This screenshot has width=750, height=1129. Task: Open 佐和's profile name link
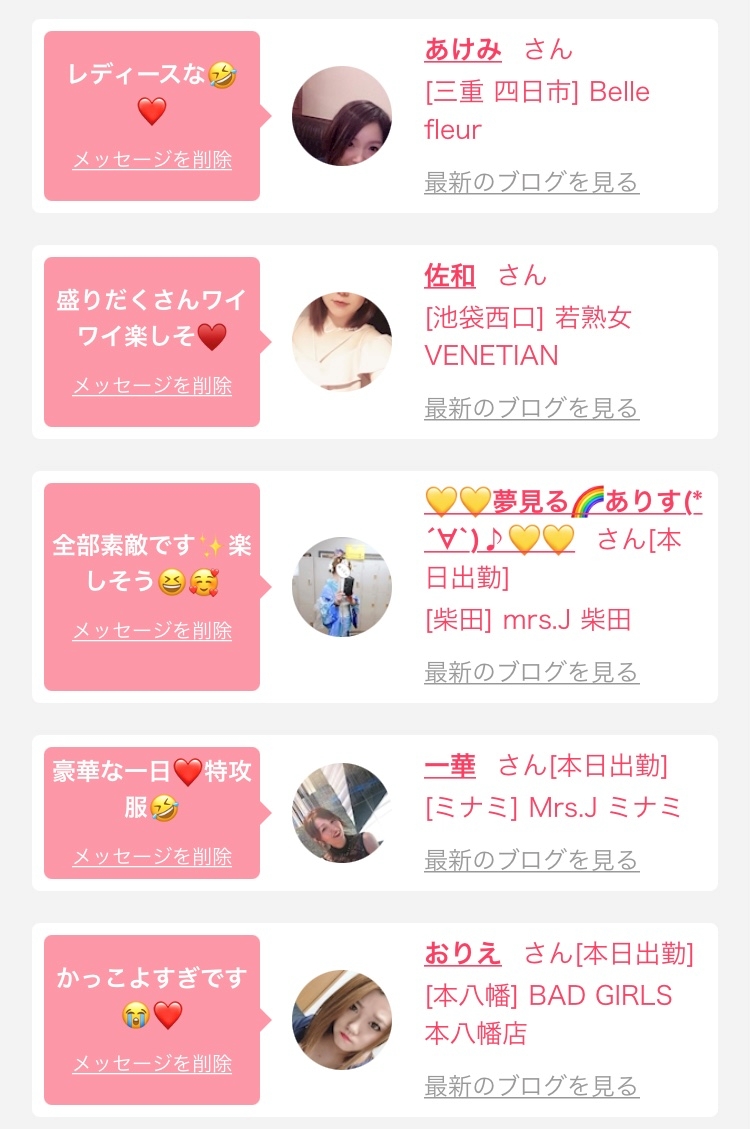[x=450, y=275]
